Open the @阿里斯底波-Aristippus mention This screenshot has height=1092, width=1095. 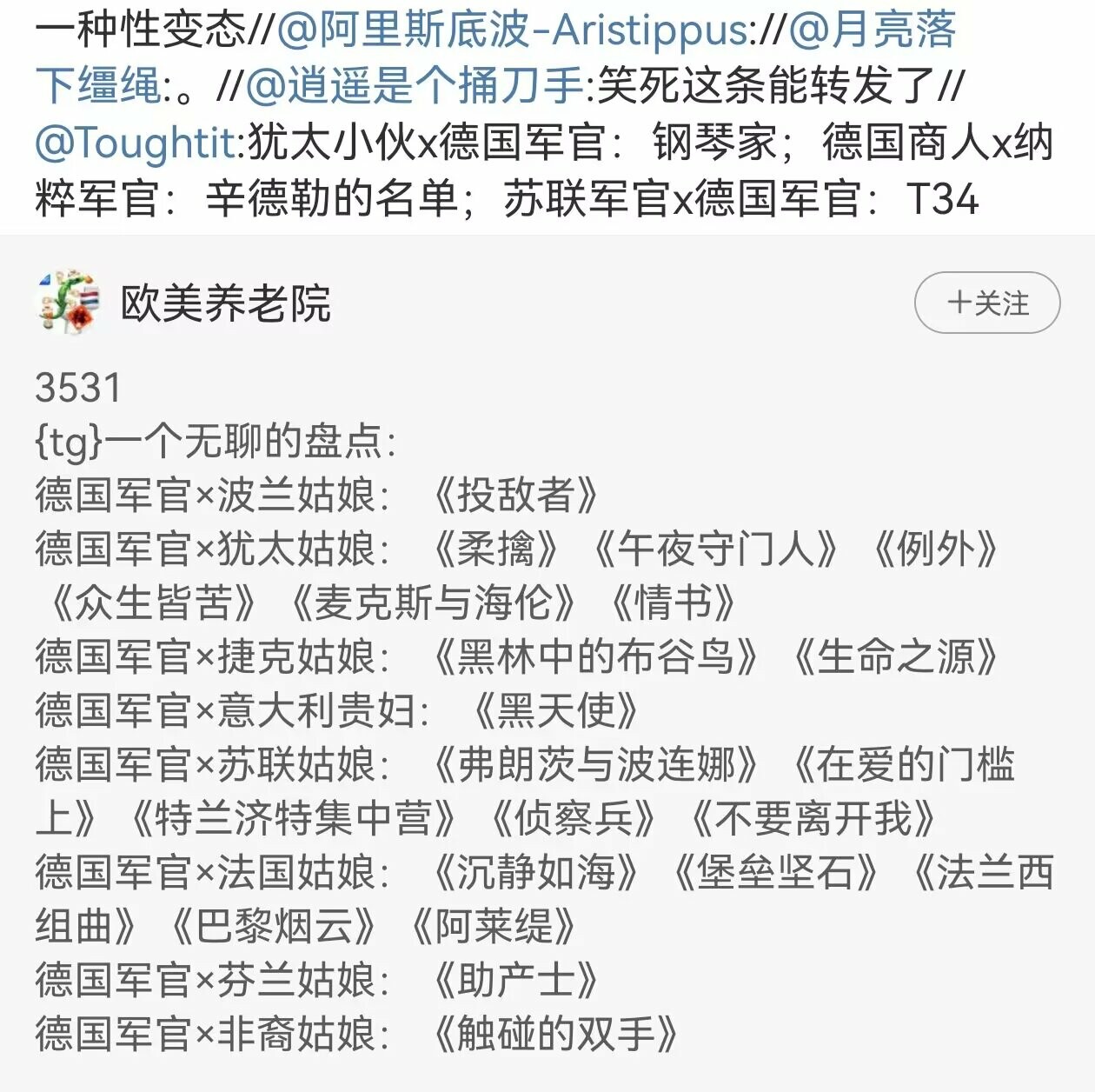pos(512,31)
